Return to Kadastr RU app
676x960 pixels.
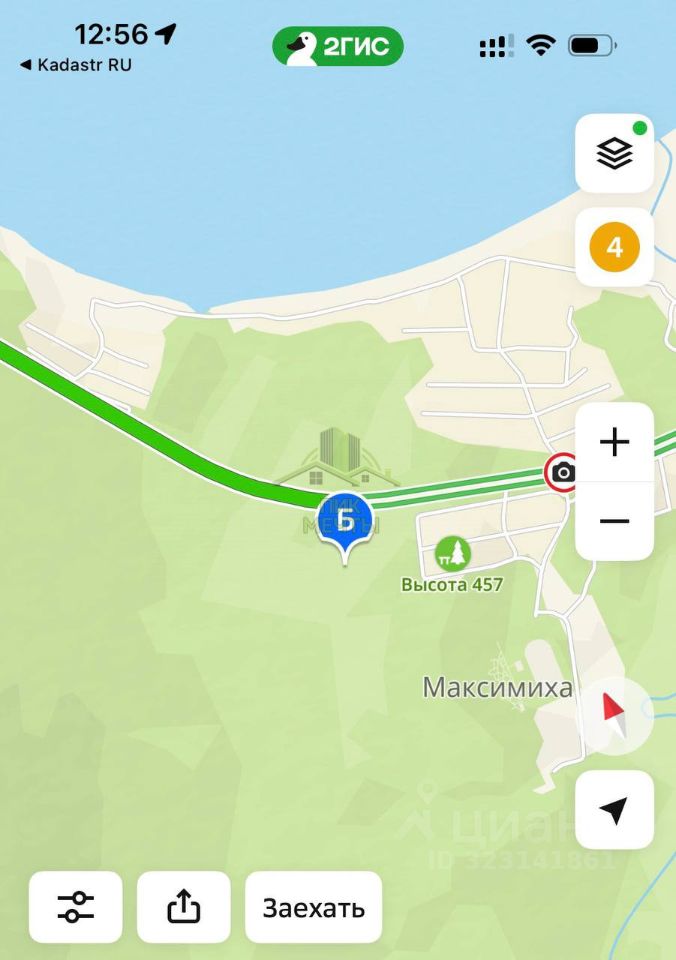click(75, 65)
